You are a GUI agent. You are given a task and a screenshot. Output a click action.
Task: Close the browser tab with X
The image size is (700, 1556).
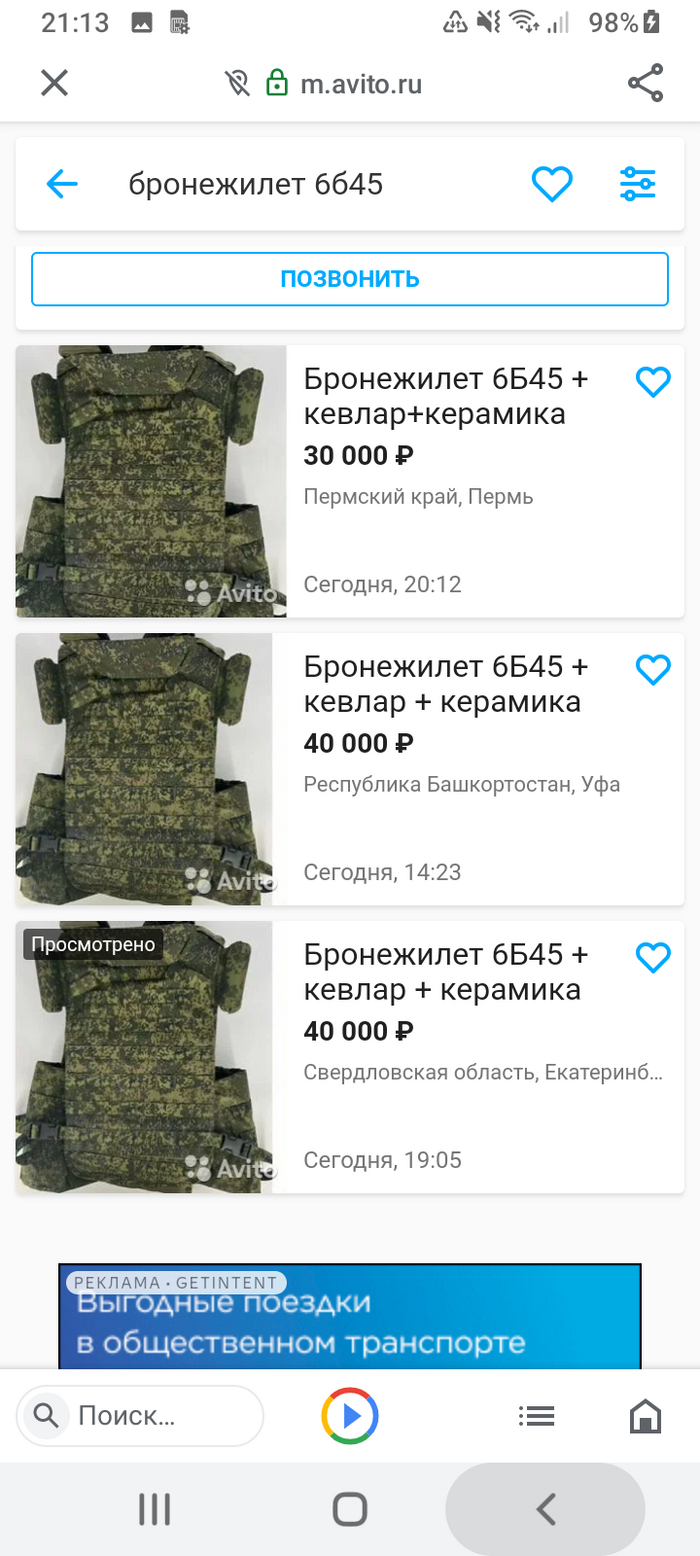[54, 83]
